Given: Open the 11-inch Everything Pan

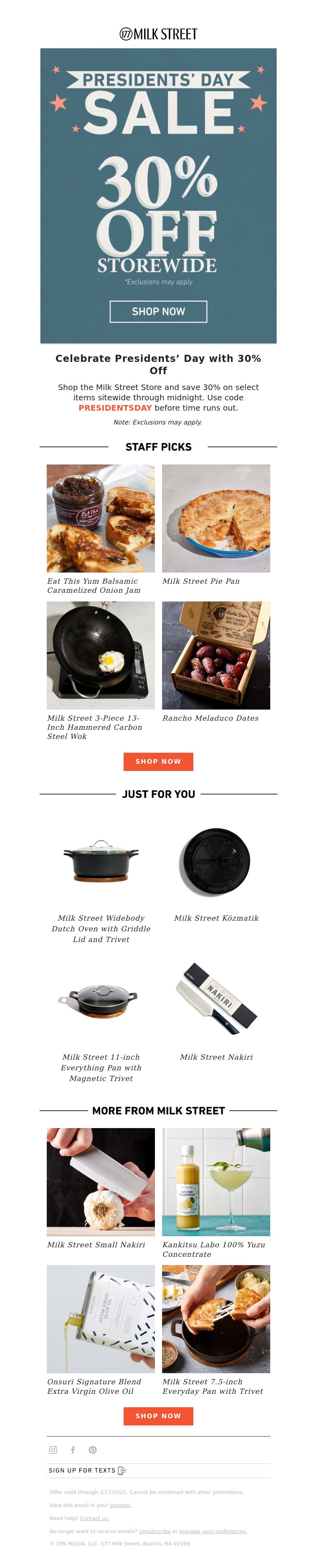Looking at the screenshot, I should click(x=101, y=1000).
